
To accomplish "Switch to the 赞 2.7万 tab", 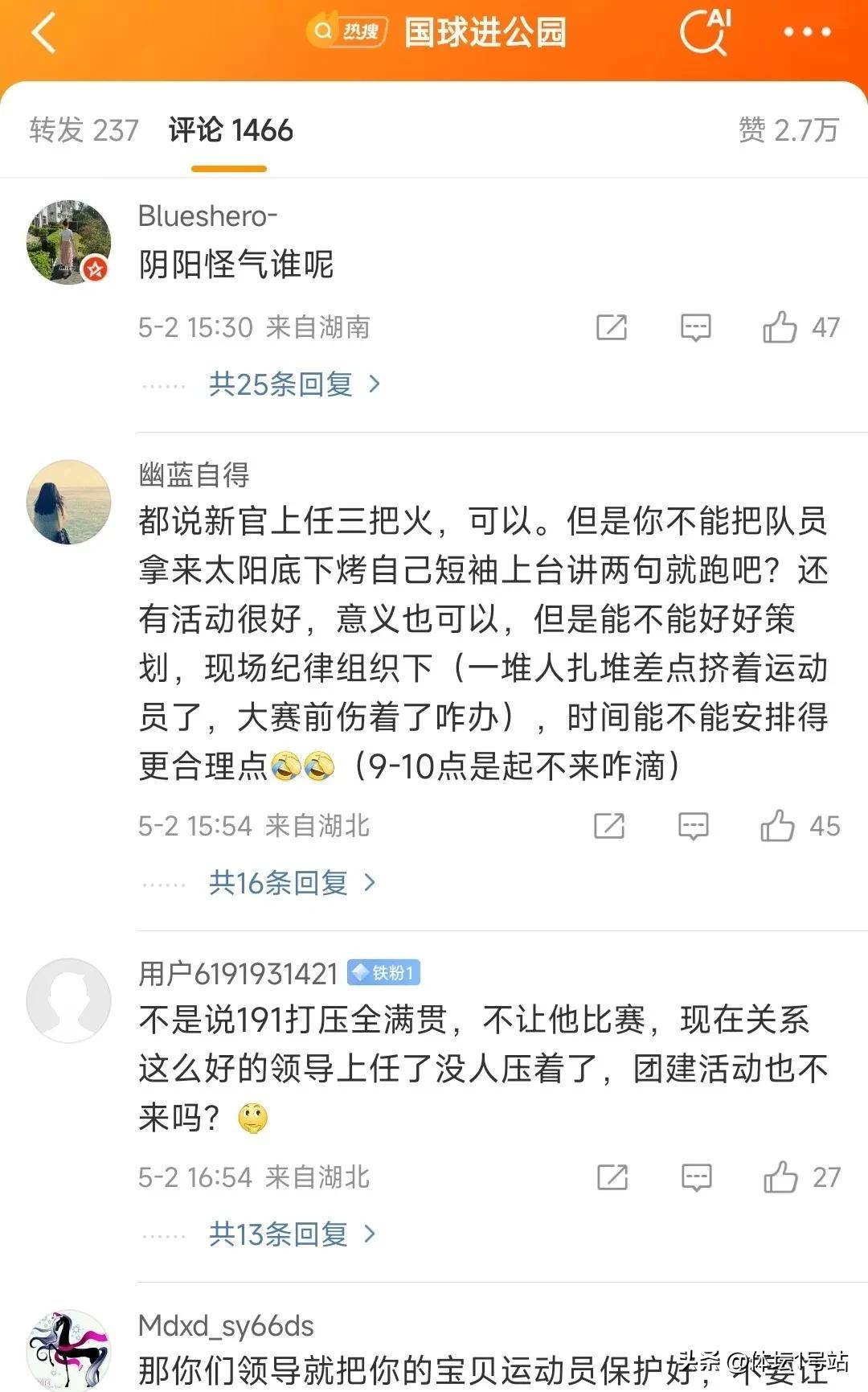I will coord(788,130).
